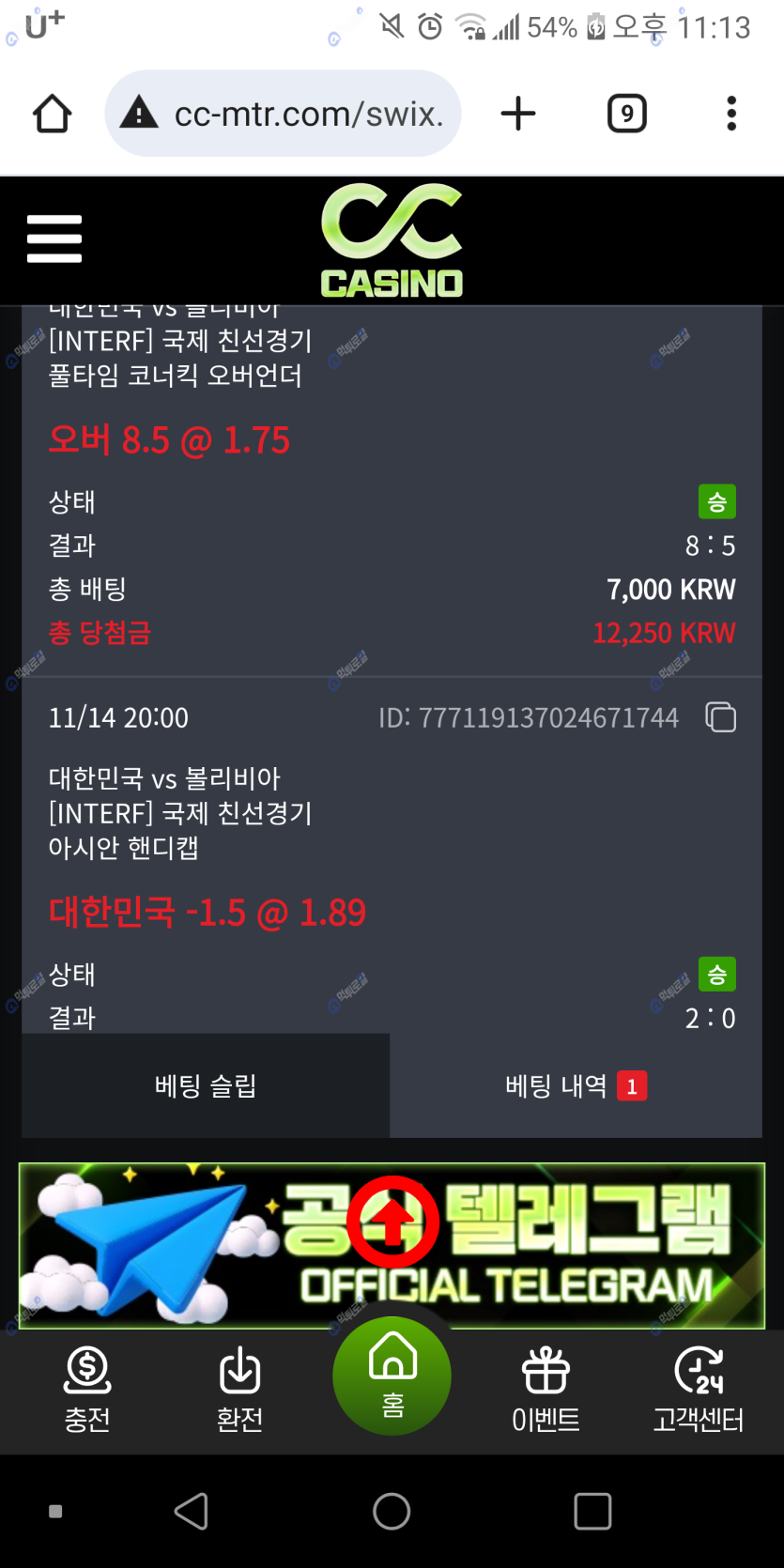View the 9 open browser tabs

click(626, 115)
